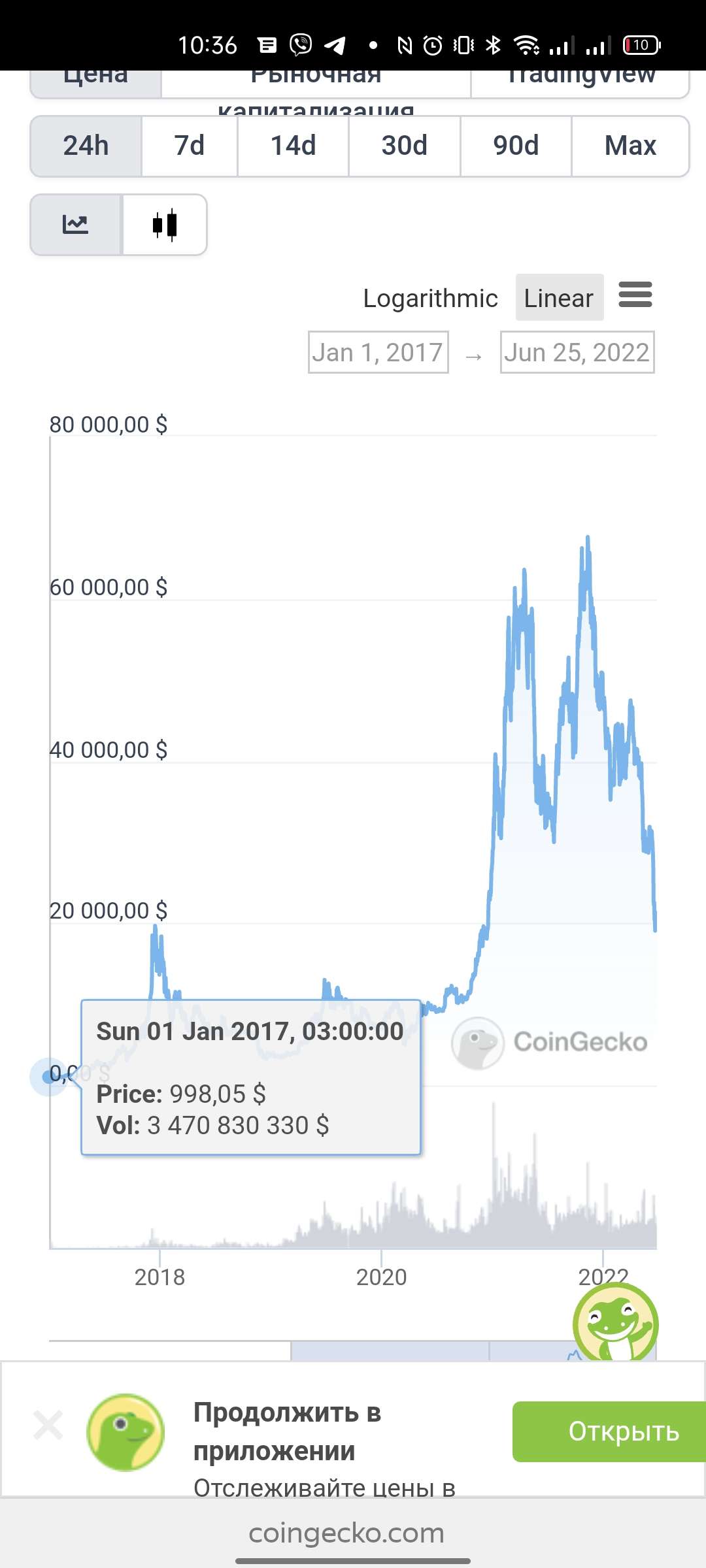Edit the Jan 1, 2017 start date
706x1568 pixels.
coord(378,353)
